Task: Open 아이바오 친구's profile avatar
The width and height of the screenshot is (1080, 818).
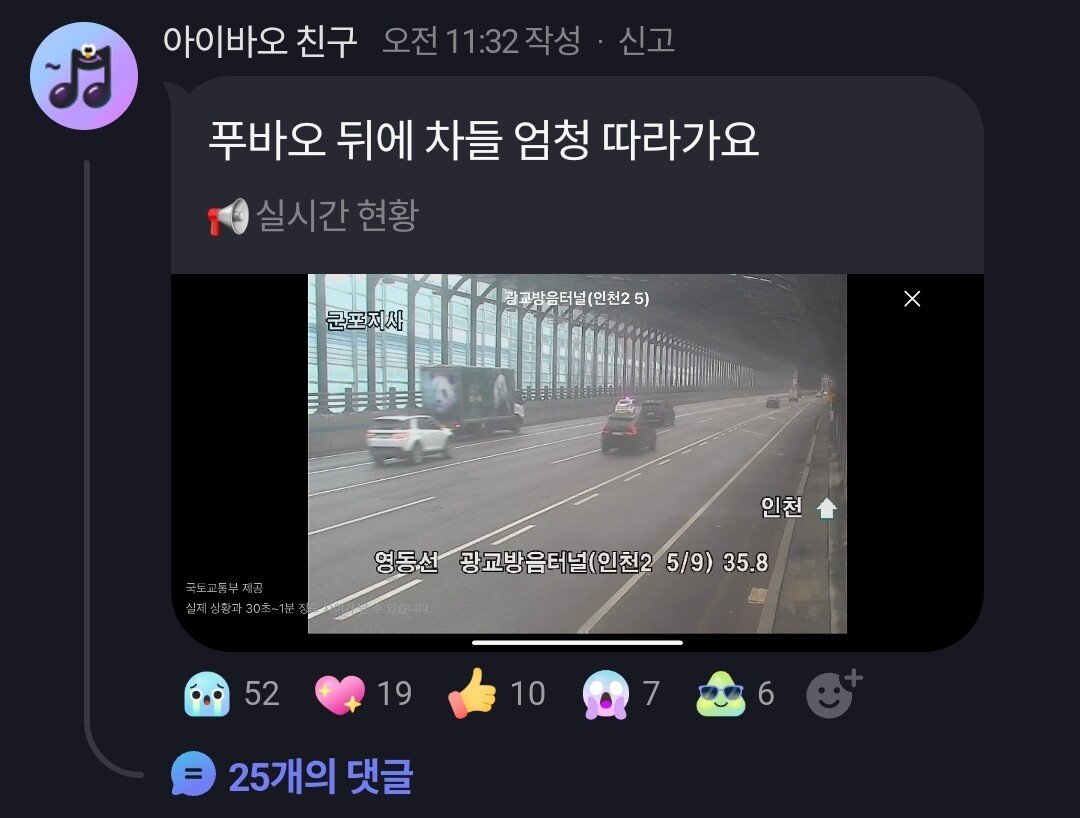Action: pos(84,76)
